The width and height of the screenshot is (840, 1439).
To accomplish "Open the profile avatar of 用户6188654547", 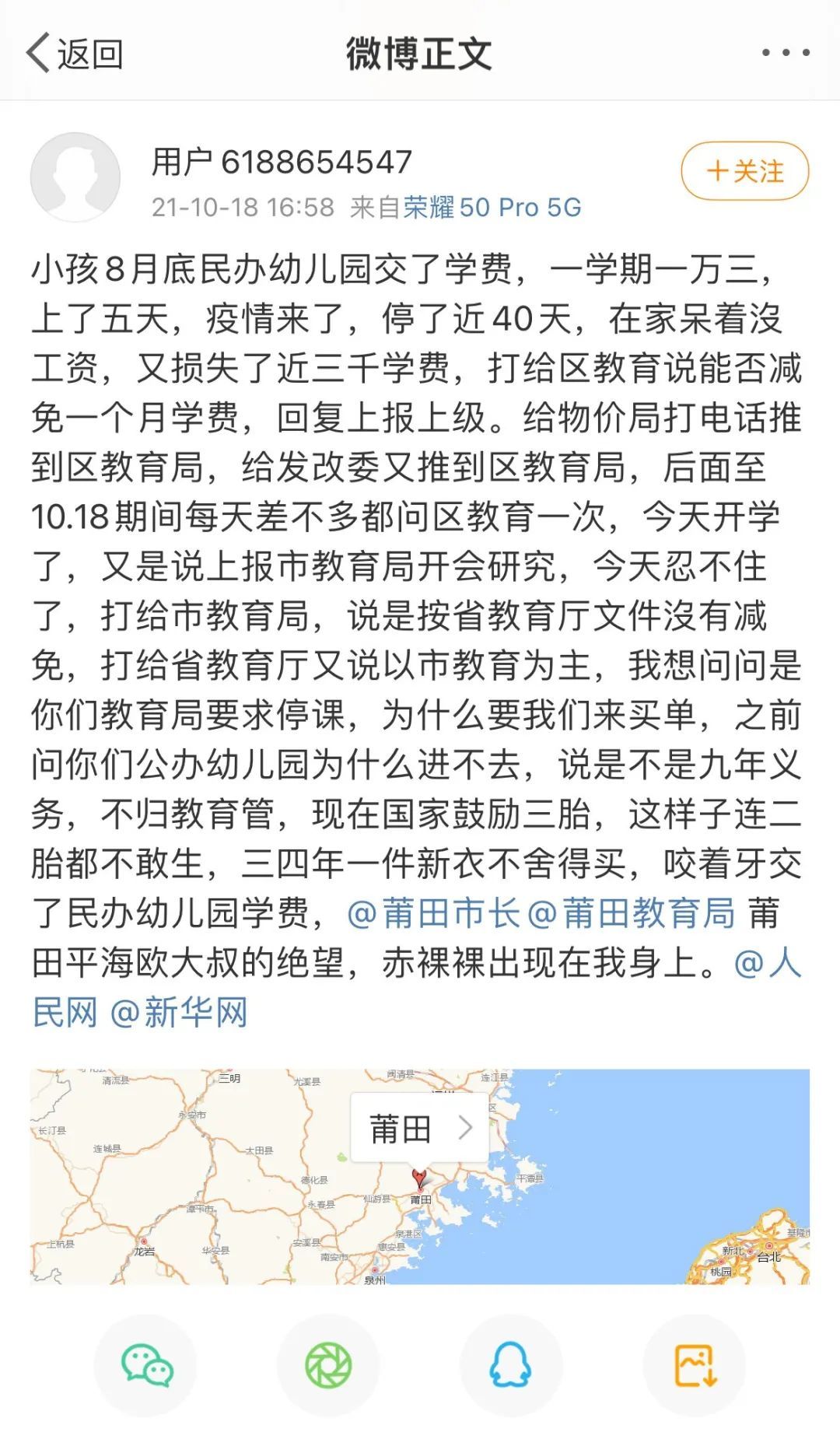I will [x=75, y=177].
